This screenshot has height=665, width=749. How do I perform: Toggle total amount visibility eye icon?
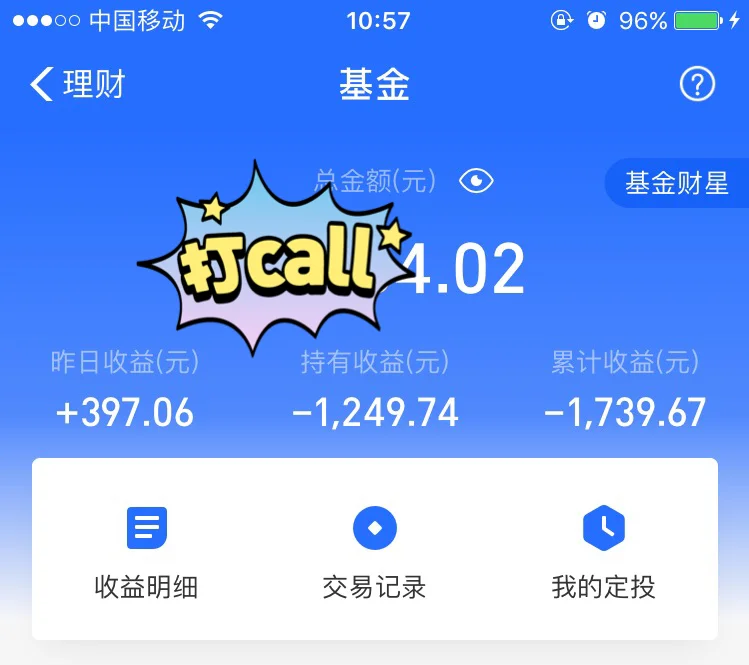(477, 181)
